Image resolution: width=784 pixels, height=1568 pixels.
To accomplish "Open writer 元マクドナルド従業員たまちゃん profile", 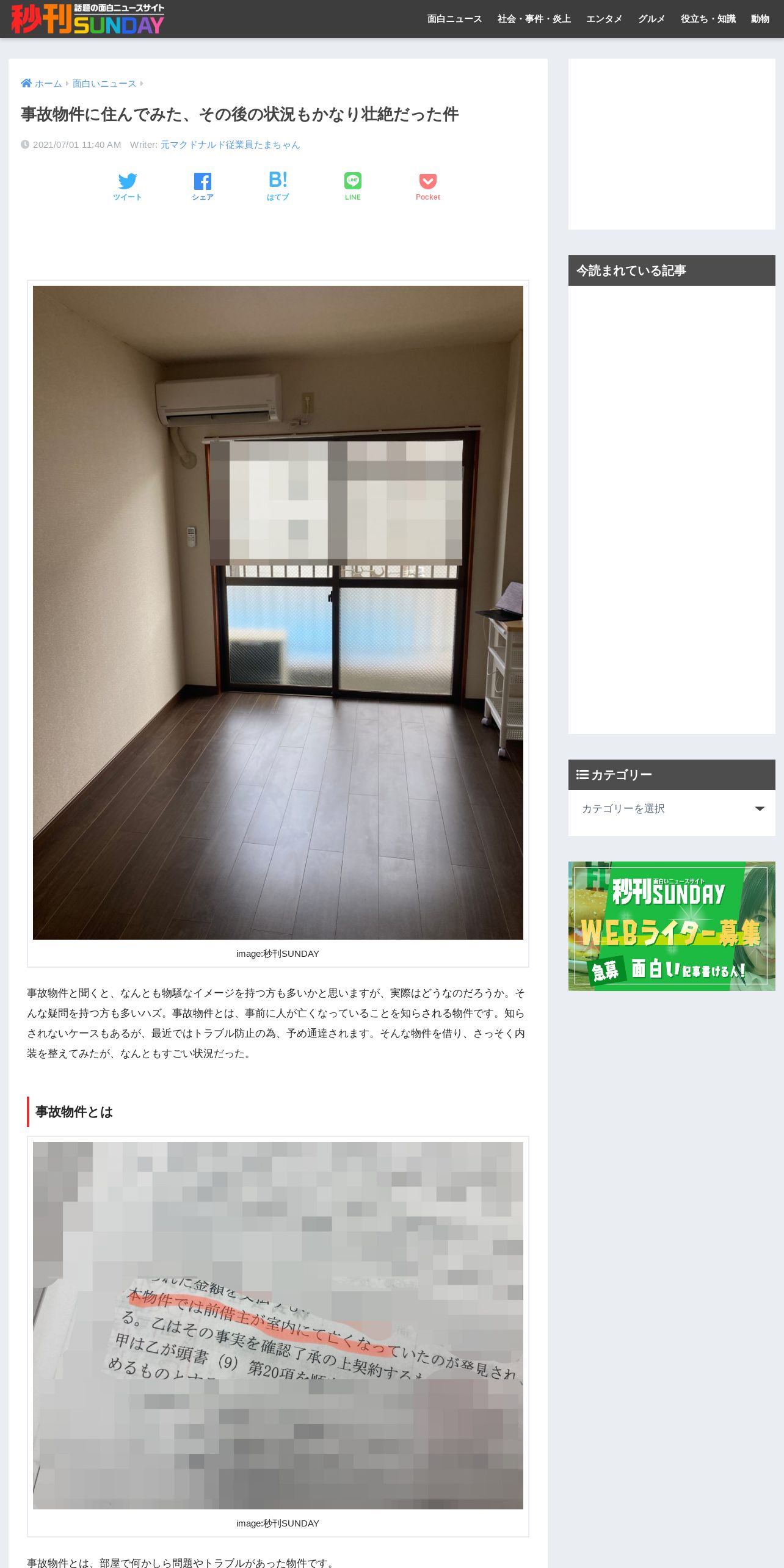I will tap(230, 145).
